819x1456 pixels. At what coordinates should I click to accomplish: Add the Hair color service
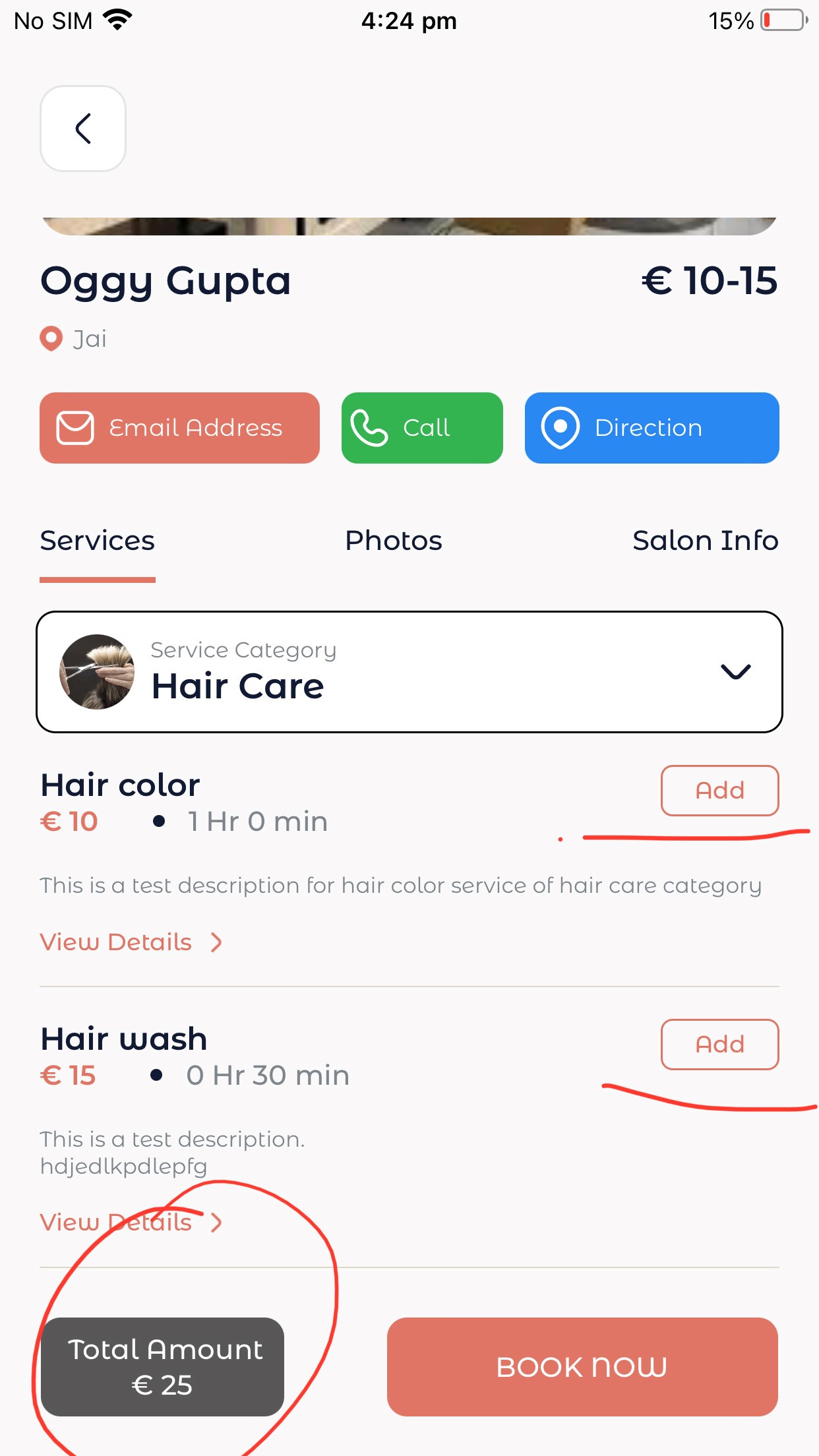click(x=720, y=791)
